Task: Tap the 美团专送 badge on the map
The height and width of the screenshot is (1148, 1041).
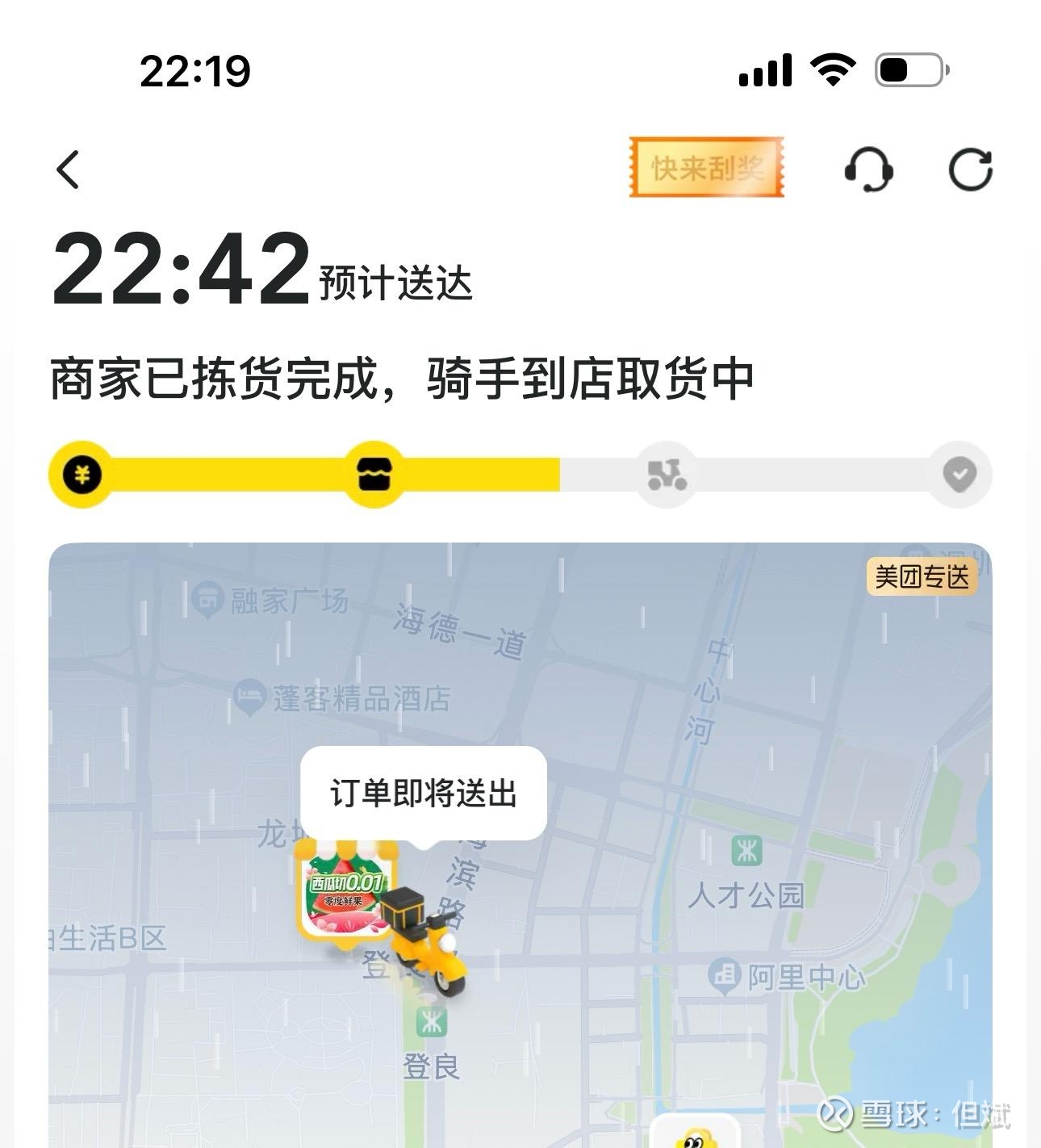Action: 922,578
